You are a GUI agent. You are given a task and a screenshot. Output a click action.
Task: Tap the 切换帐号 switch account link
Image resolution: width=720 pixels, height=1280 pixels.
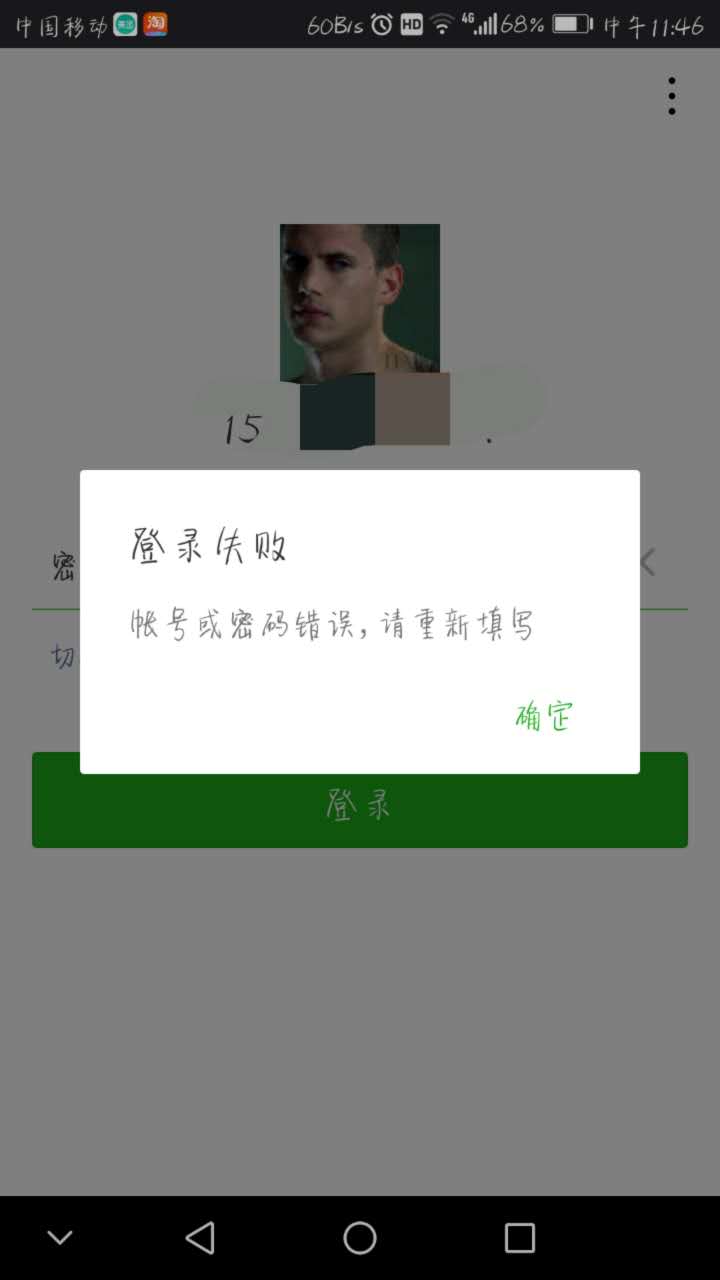[60, 655]
